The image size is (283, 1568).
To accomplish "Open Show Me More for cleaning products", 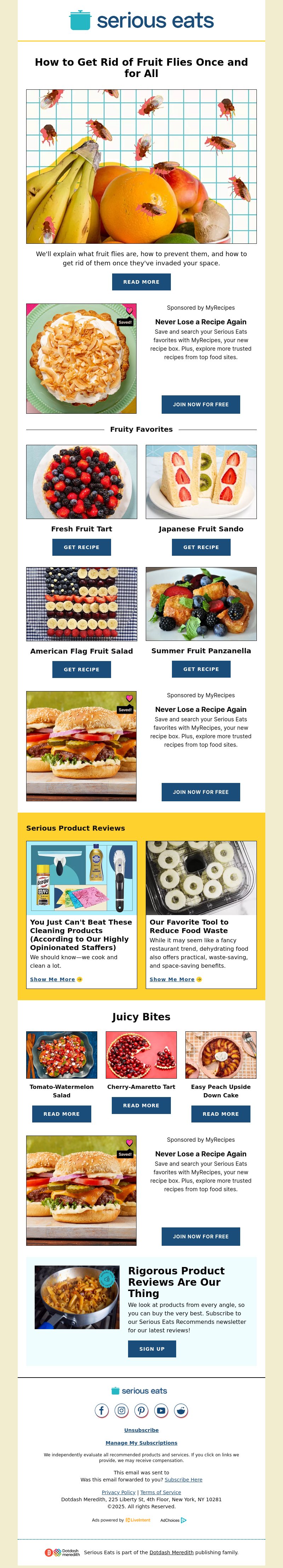I will tap(56, 979).
